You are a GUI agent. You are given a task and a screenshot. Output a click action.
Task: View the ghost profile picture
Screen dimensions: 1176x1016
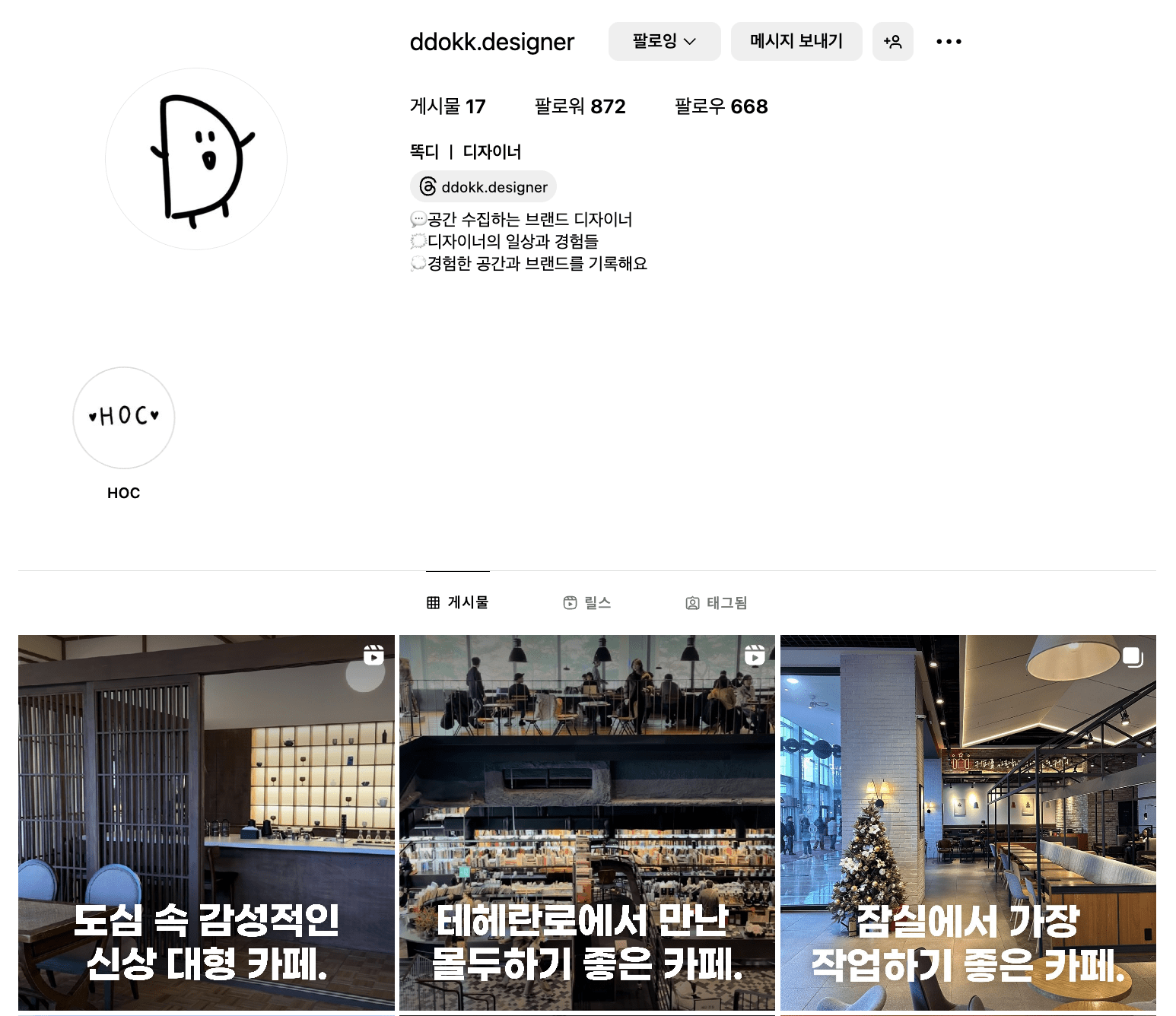click(x=196, y=159)
